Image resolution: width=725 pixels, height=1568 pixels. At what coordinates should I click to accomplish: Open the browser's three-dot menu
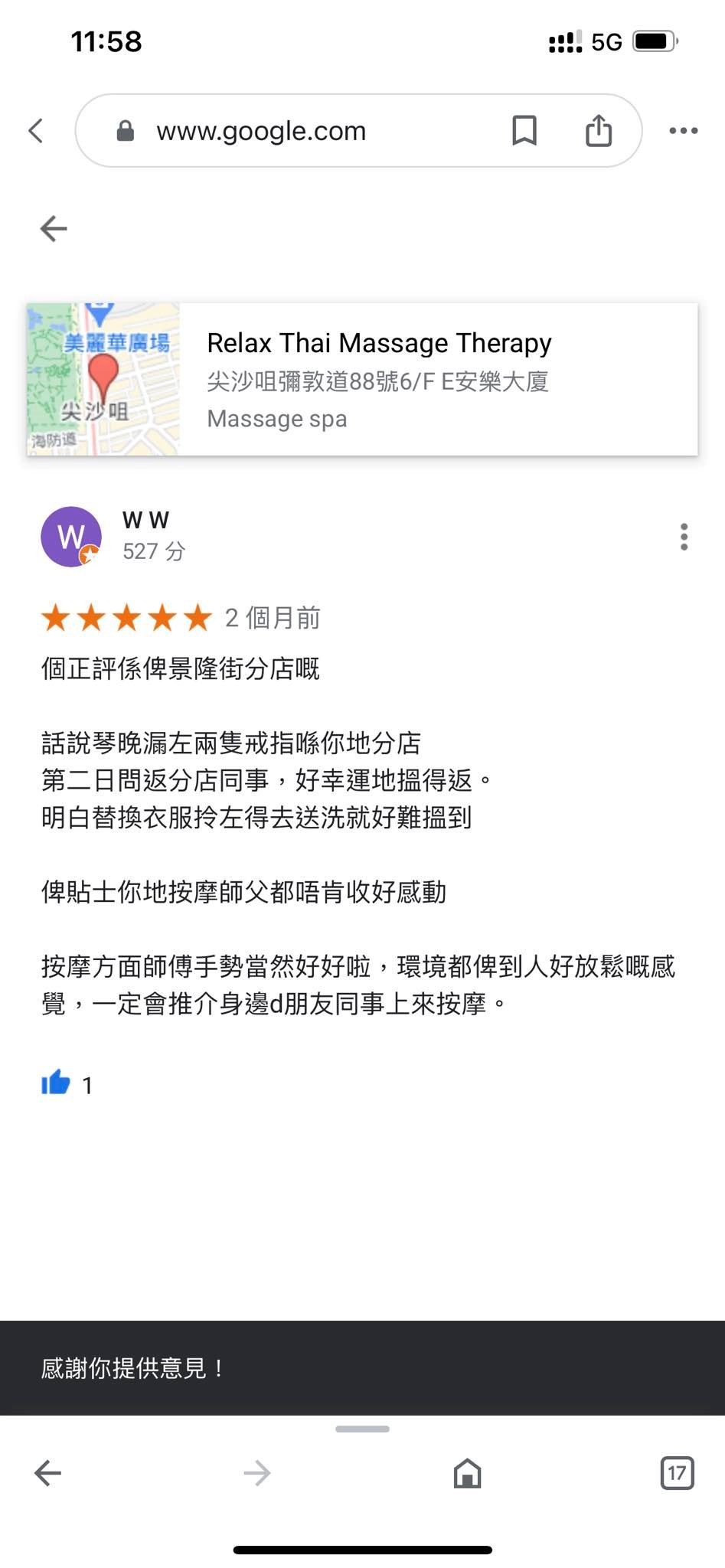pos(683,130)
